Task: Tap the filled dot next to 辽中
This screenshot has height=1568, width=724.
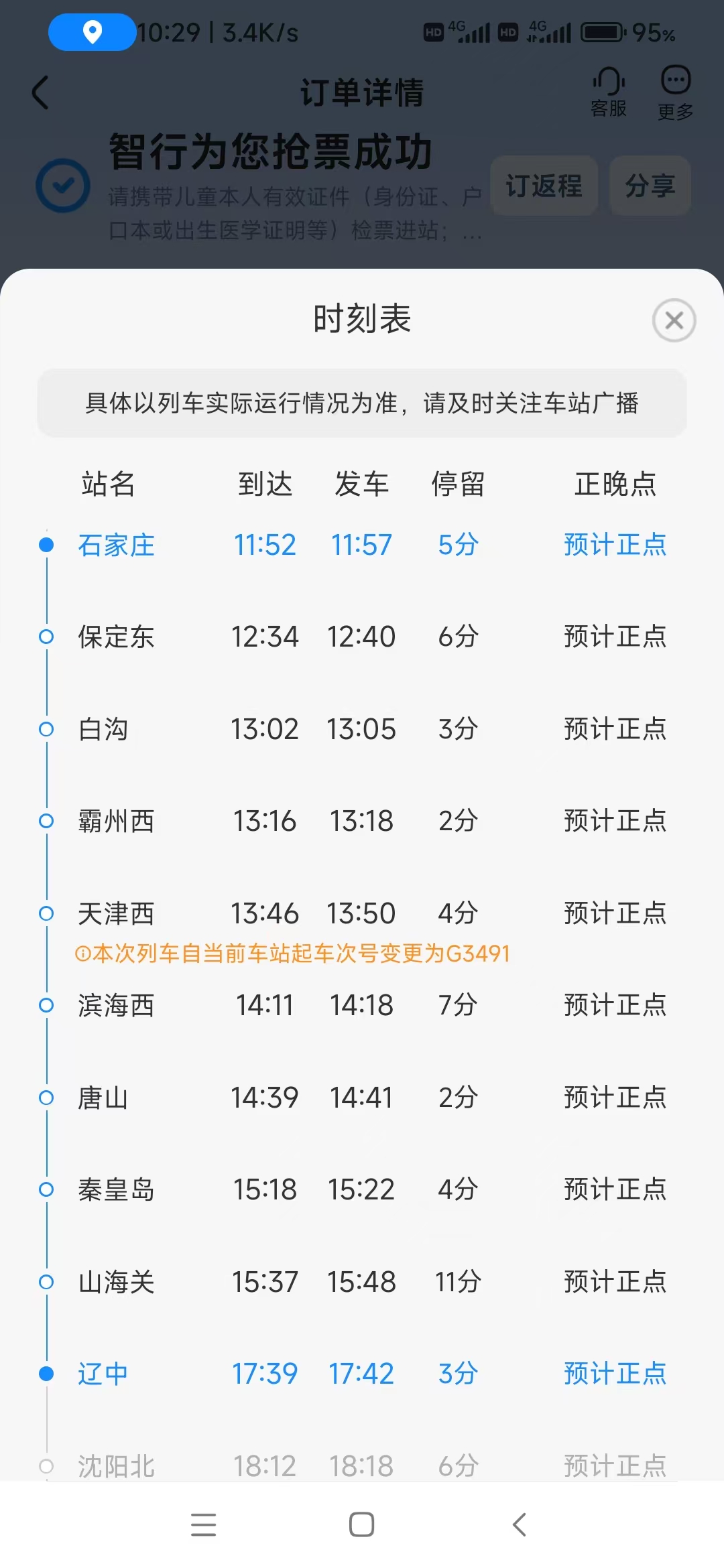Action: [x=46, y=1374]
